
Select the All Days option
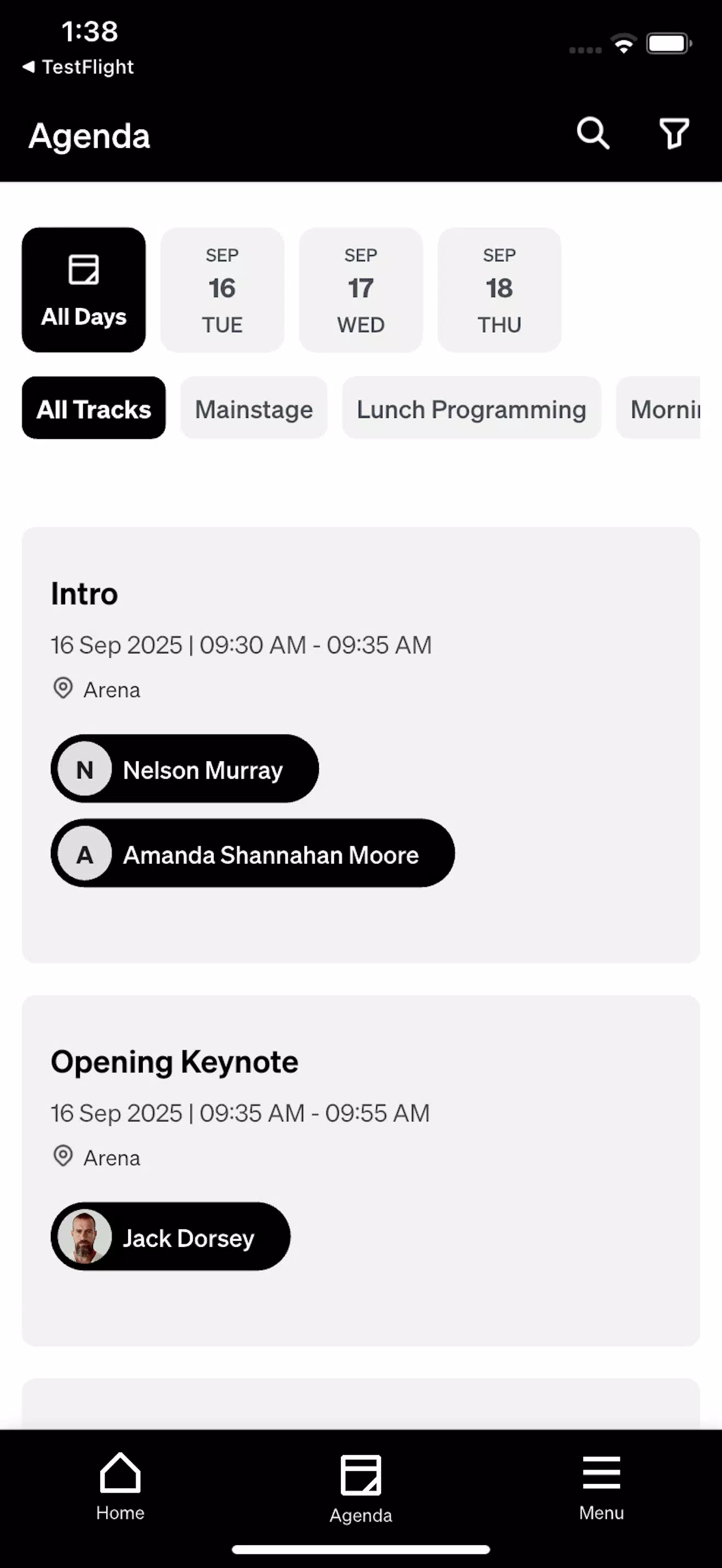click(x=83, y=290)
